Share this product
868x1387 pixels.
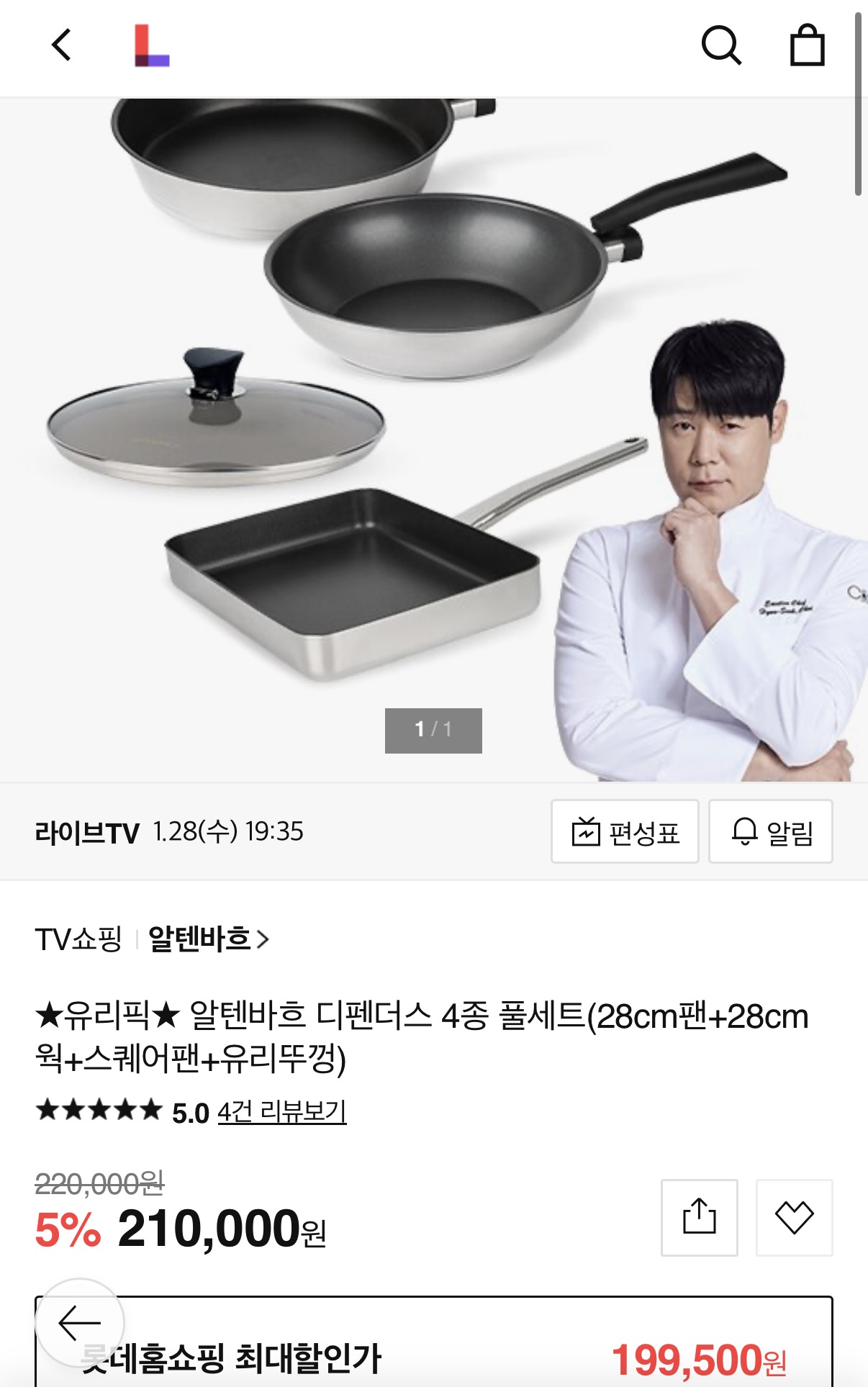[699, 1218]
